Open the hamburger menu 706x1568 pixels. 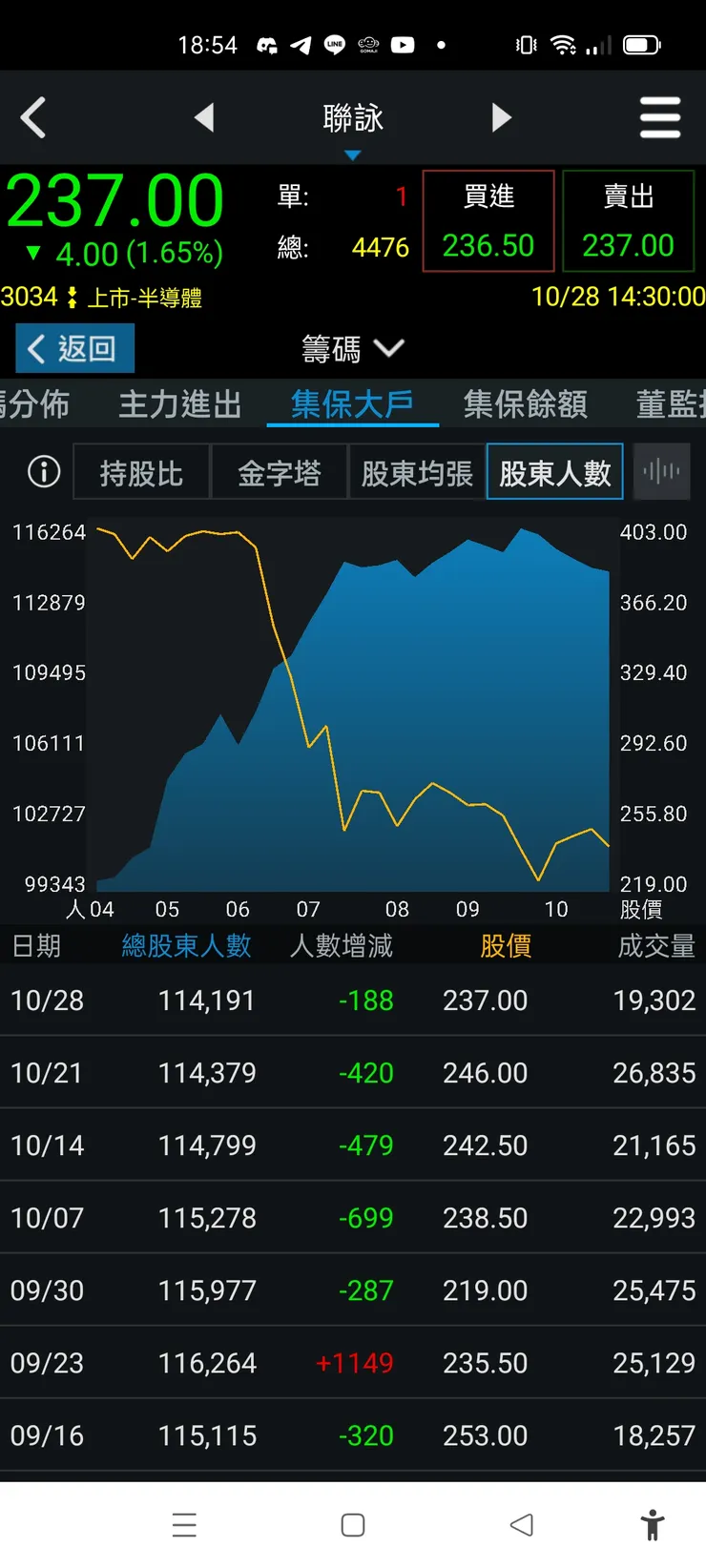click(660, 117)
